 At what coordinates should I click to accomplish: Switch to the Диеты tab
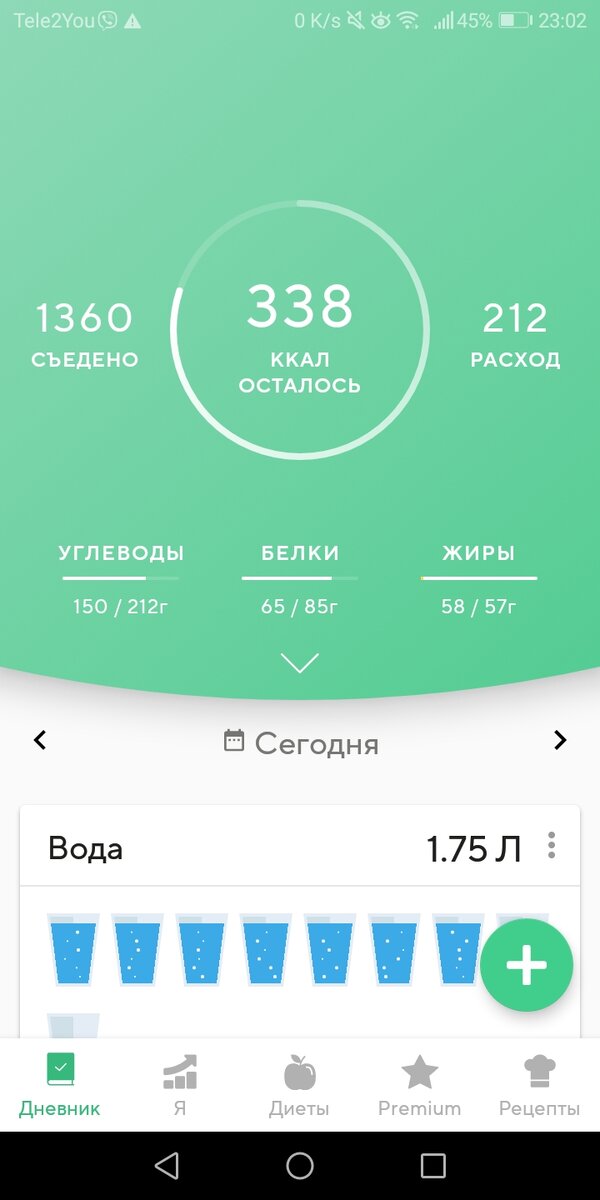tap(299, 1086)
